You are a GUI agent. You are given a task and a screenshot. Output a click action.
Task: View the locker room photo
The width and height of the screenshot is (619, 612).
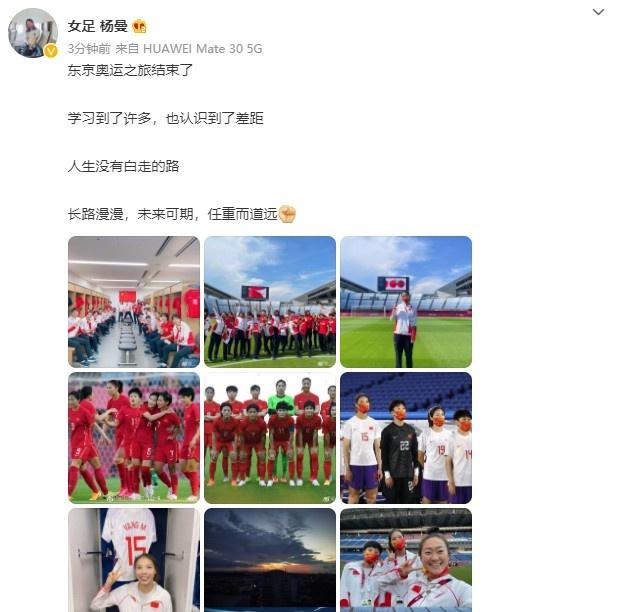pyautogui.click(x=133, y=301)
